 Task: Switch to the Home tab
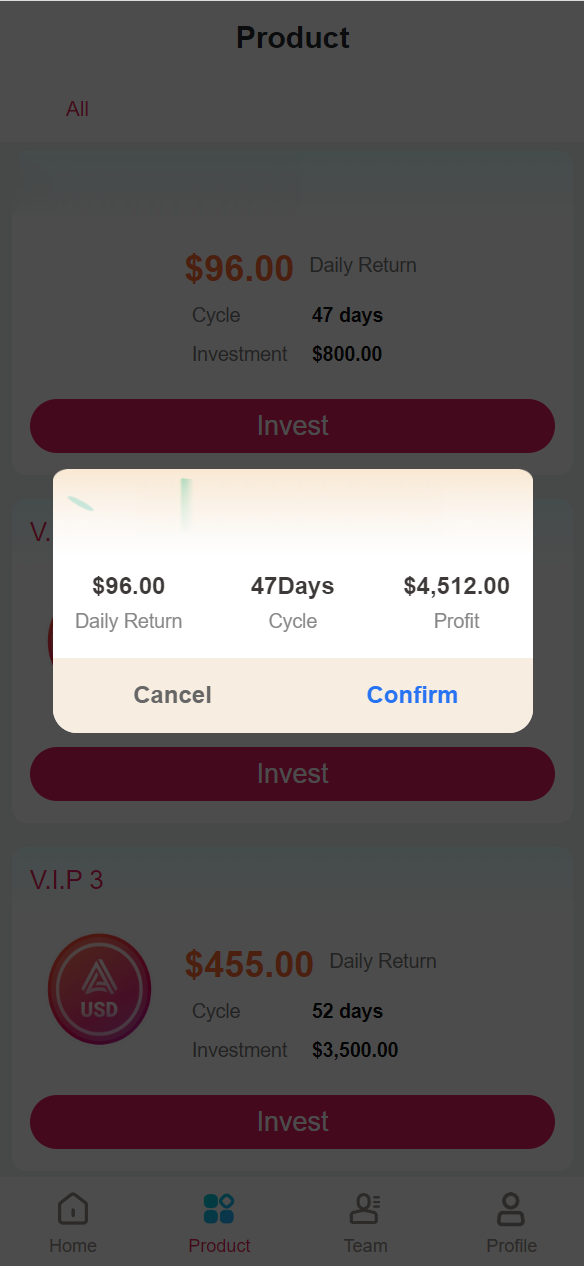73,1222
